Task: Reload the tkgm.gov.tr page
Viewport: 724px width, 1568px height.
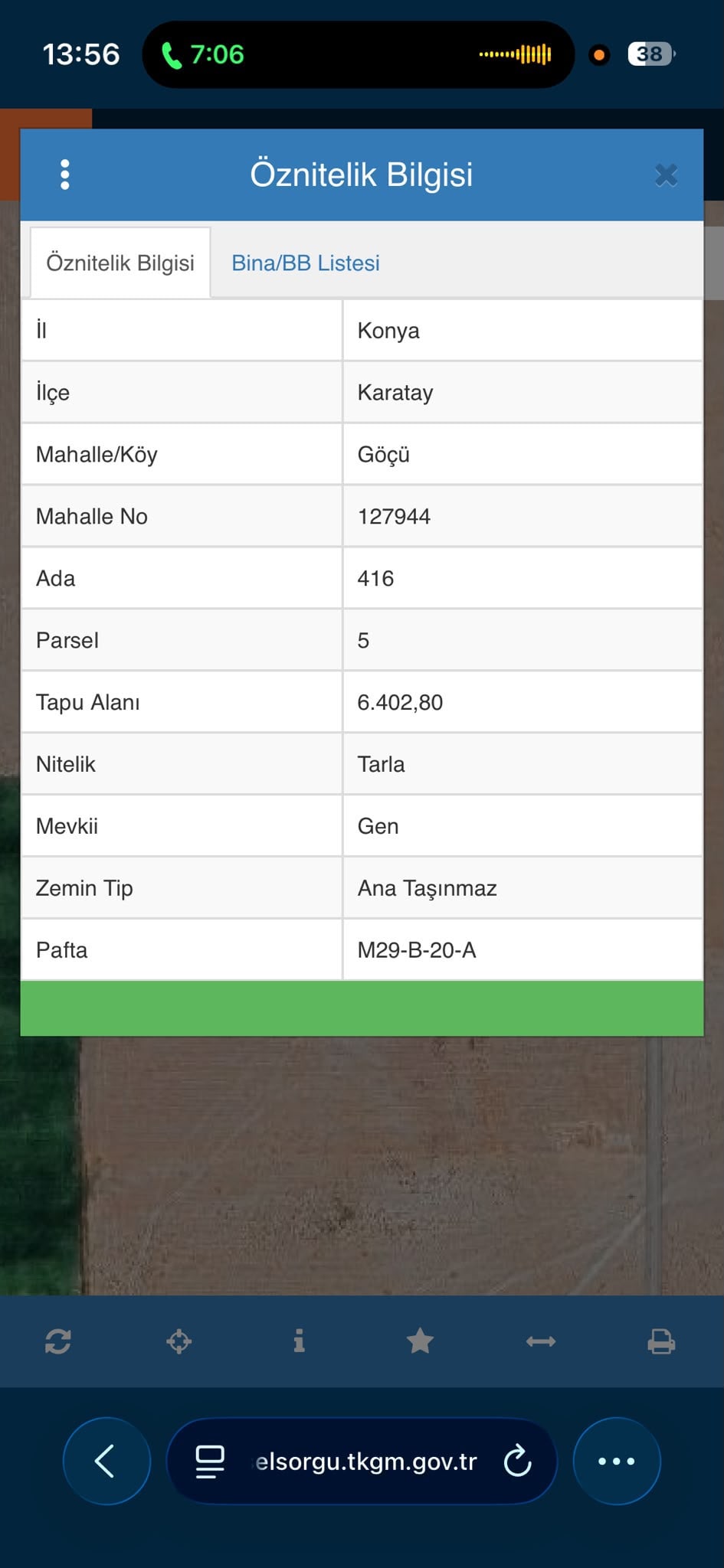Action: tap(517, 1461)
